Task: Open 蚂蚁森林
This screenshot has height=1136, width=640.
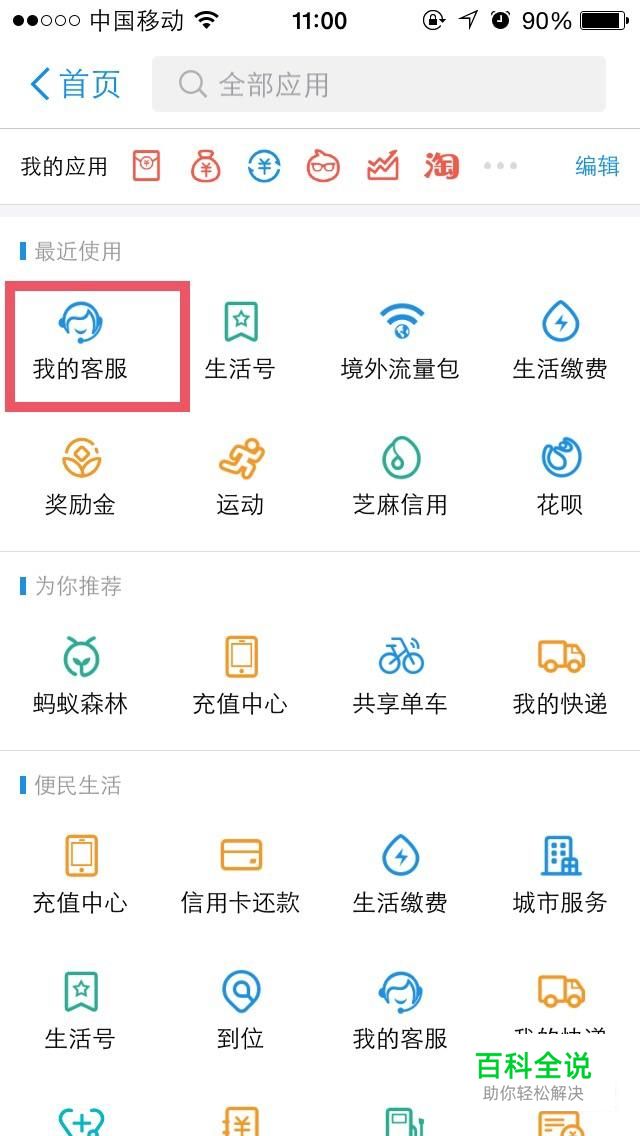Action: point(80,677)
